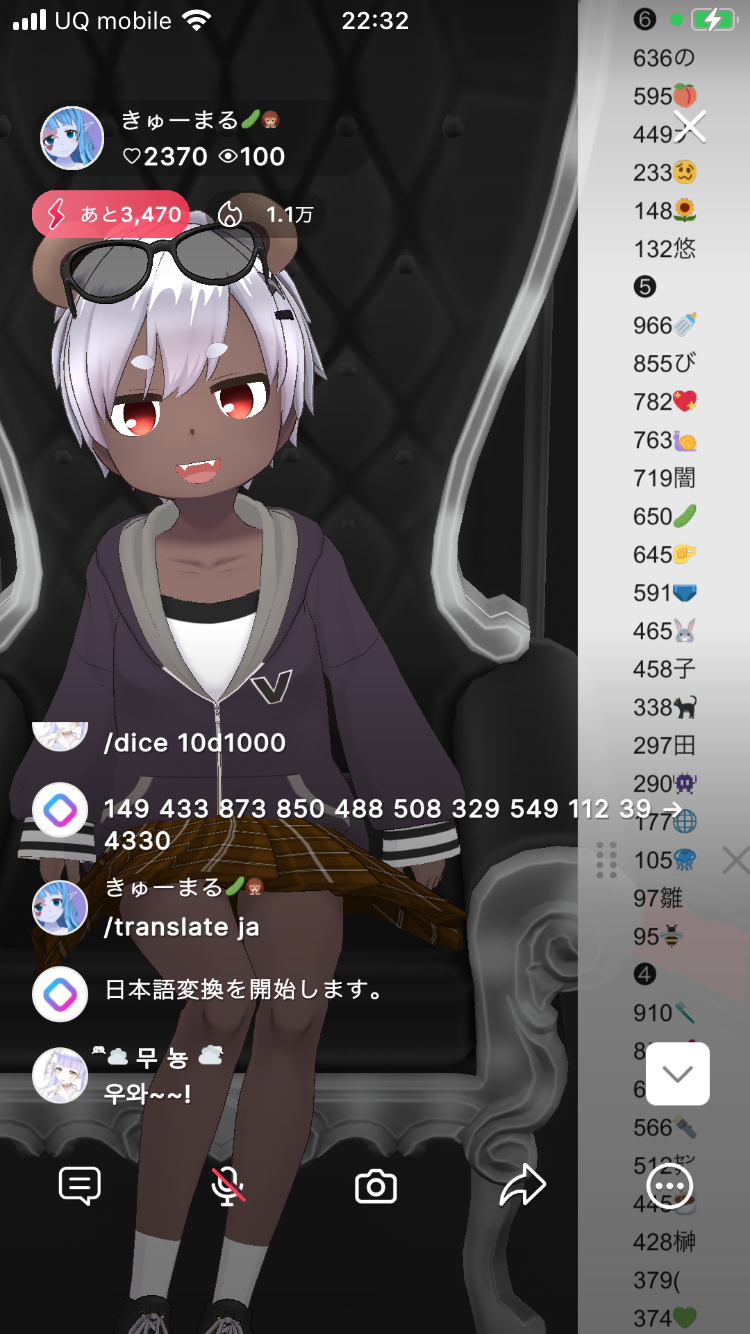This screenshot has width=750, height=1334.
Task: Share this live stream
Action: coord(522,1186)
